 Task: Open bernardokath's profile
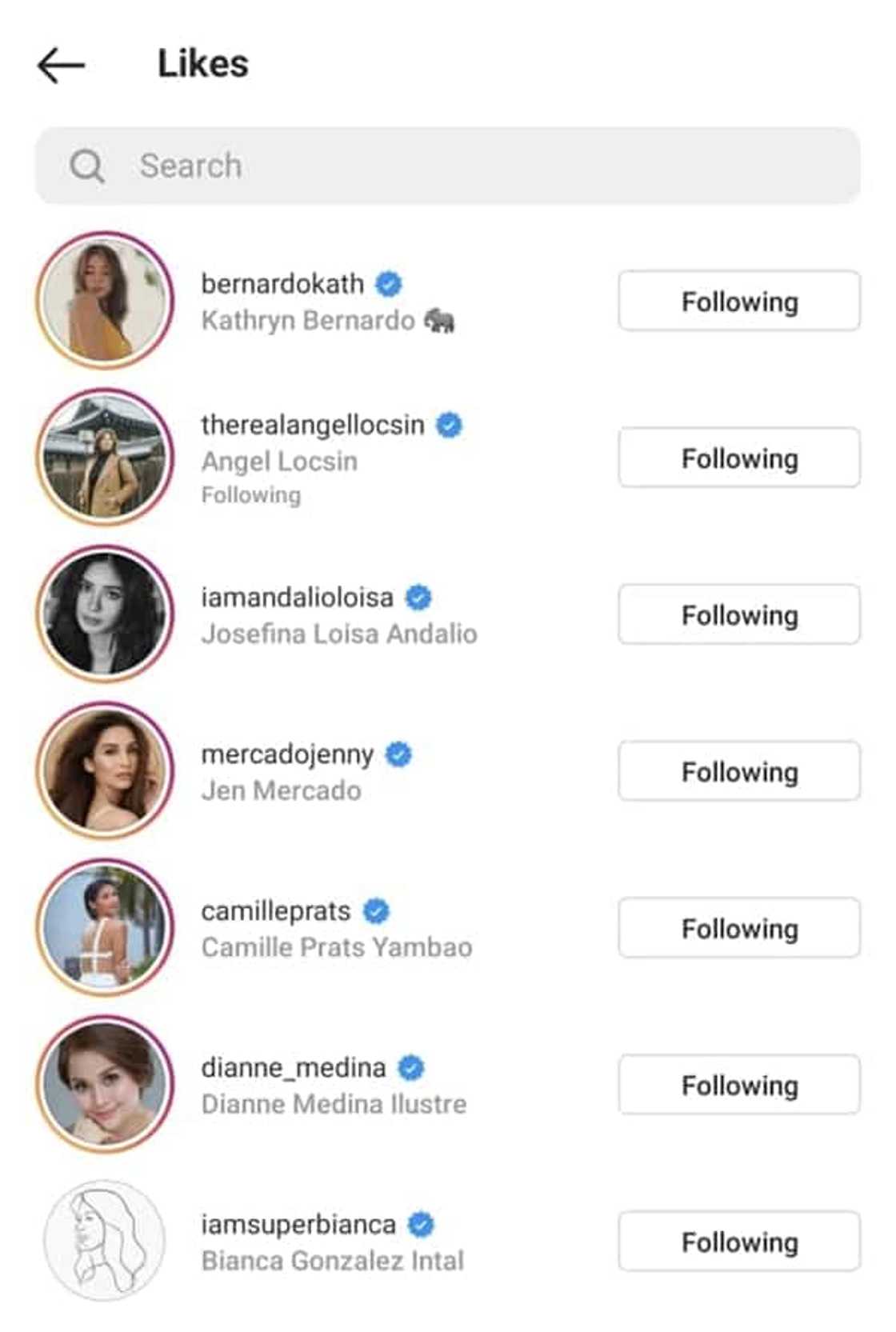tap(282, 284)
